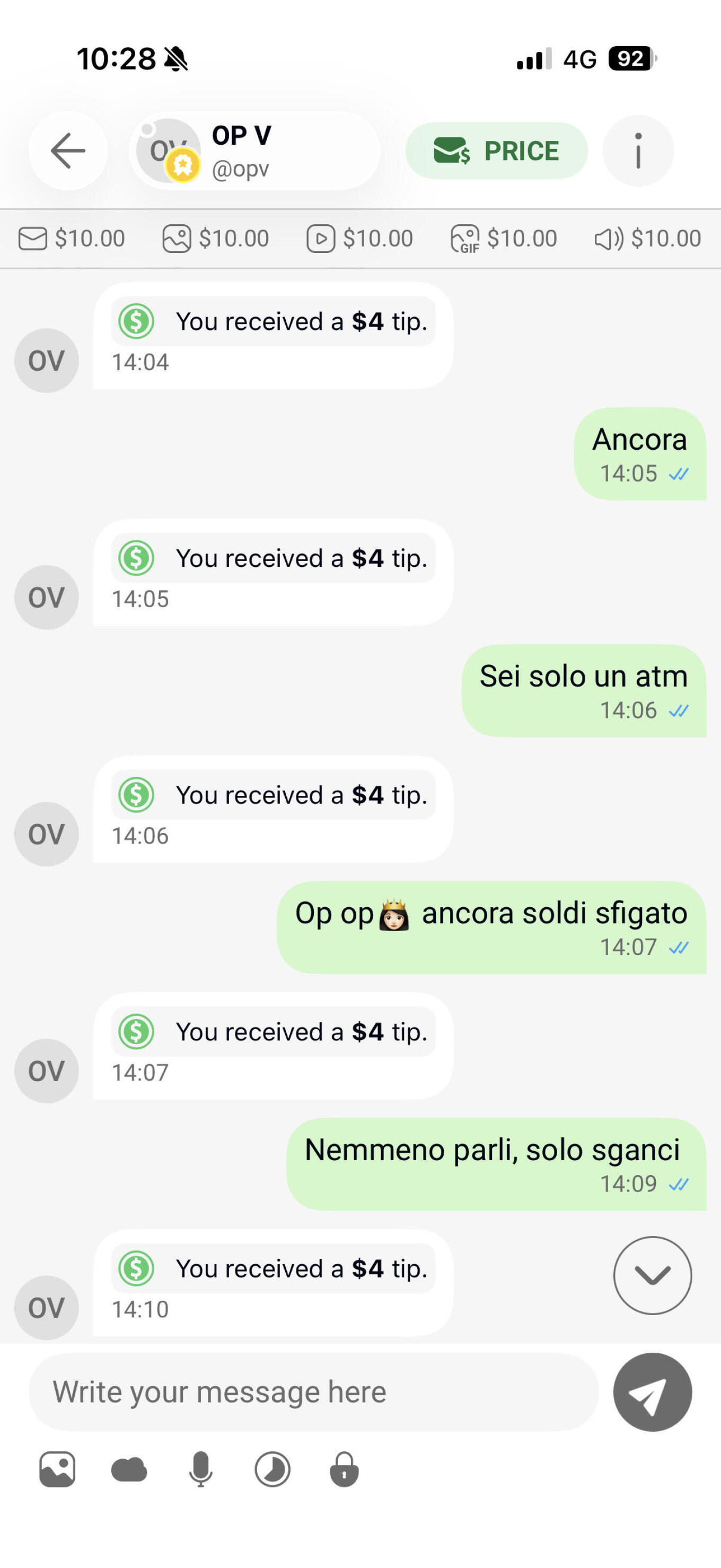Open the PRICE settings button
The width and height of the screenshot is (721, 1568).
pyautogui.click(x=497, y=151)
